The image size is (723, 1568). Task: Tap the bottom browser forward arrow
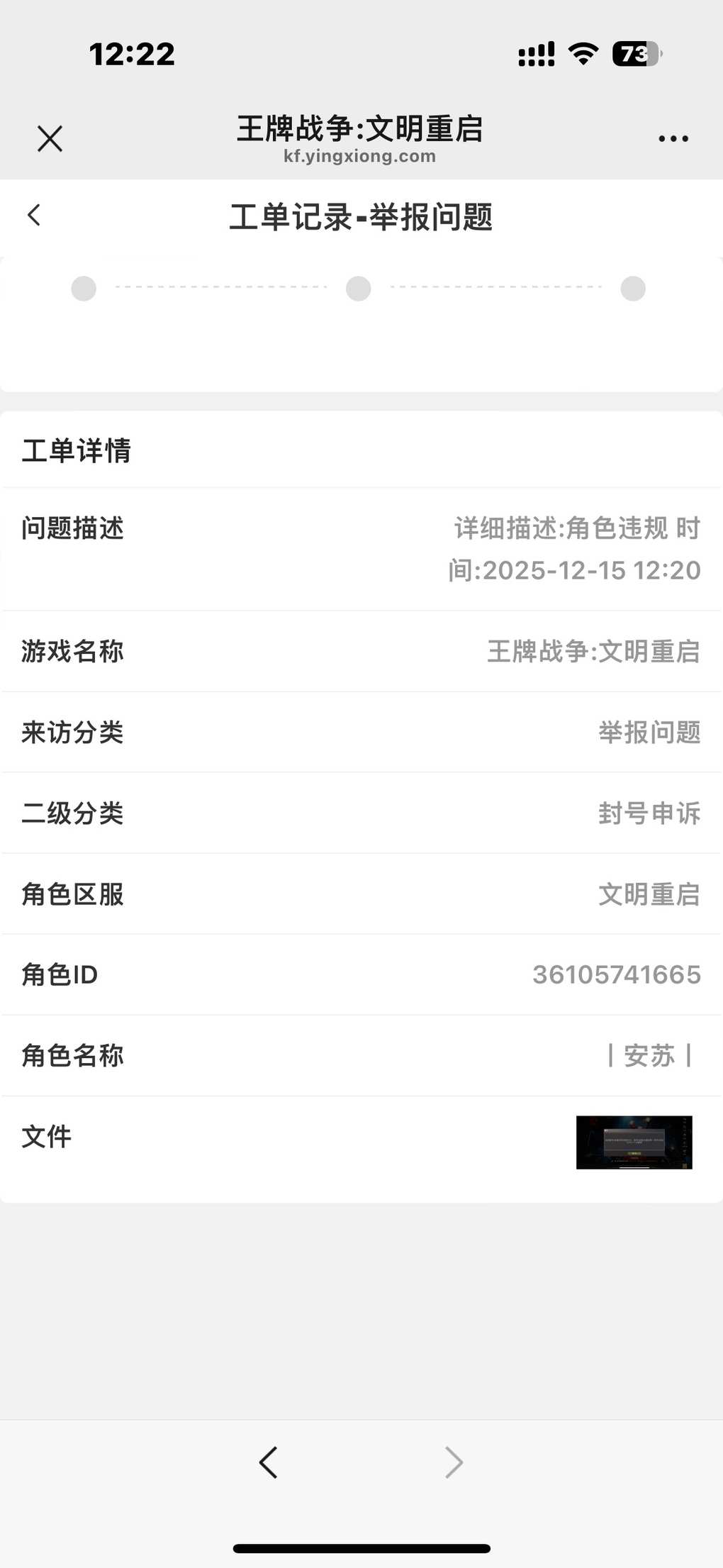coord(454,1462)
